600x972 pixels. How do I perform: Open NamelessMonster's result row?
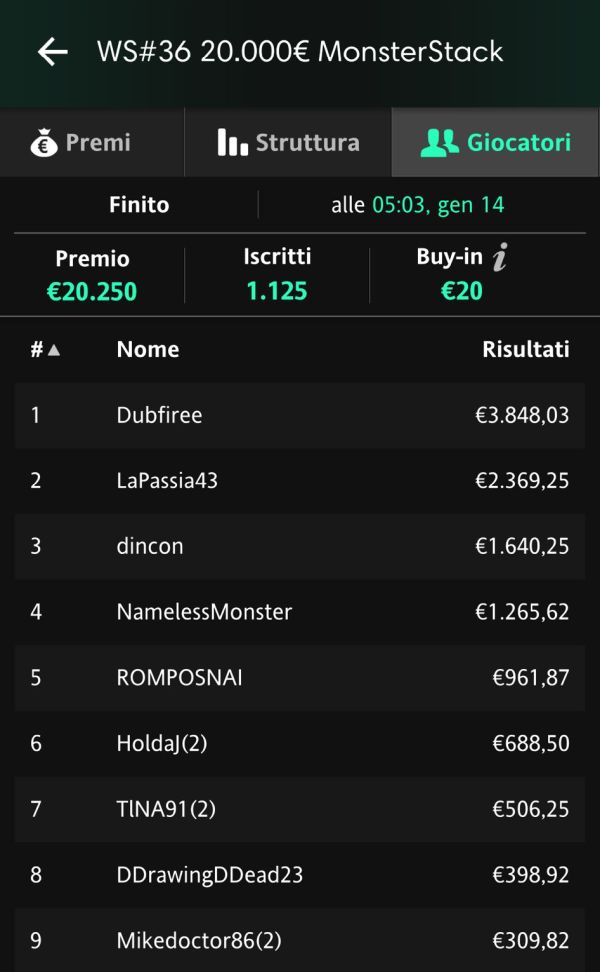[300, 612]
